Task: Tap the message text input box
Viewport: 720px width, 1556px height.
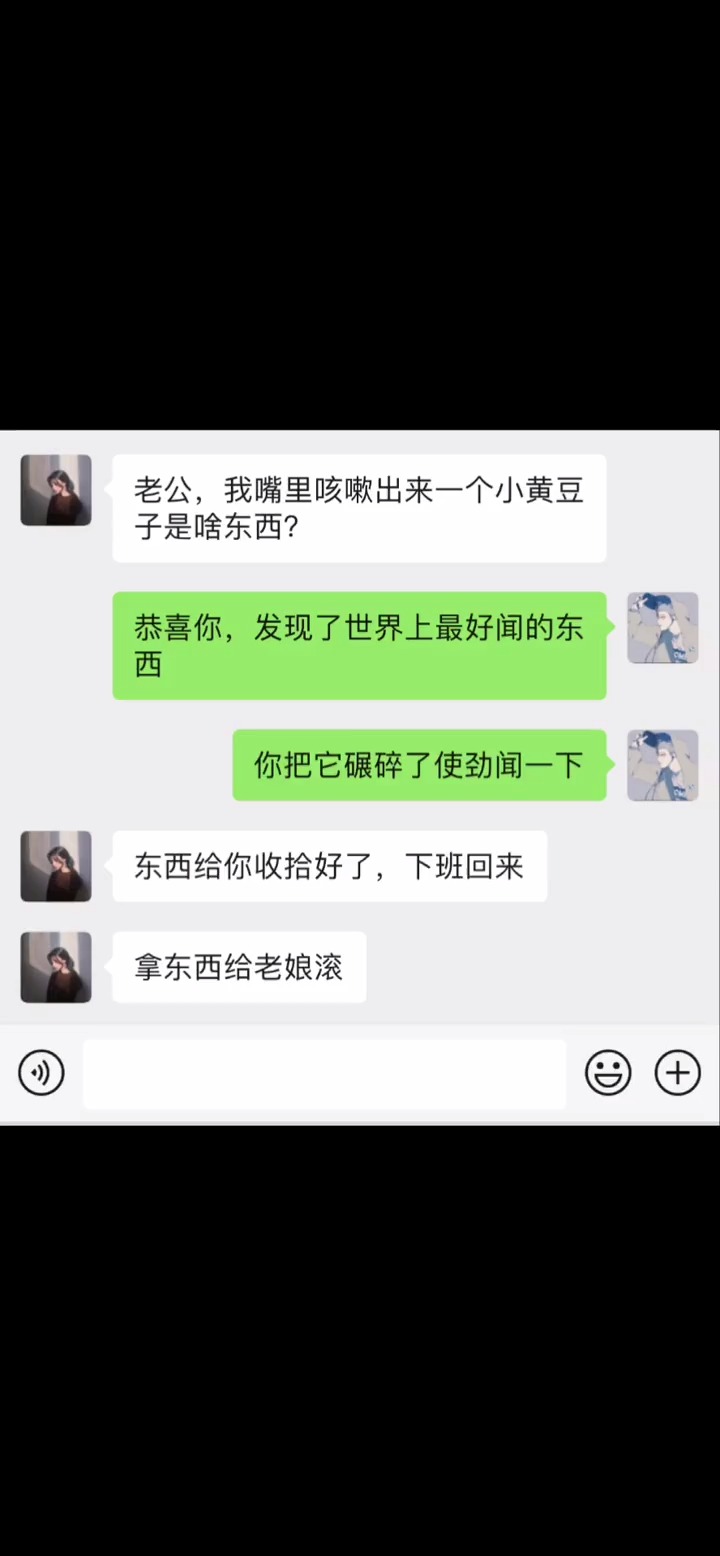Action: click(x=325, y=1074)
